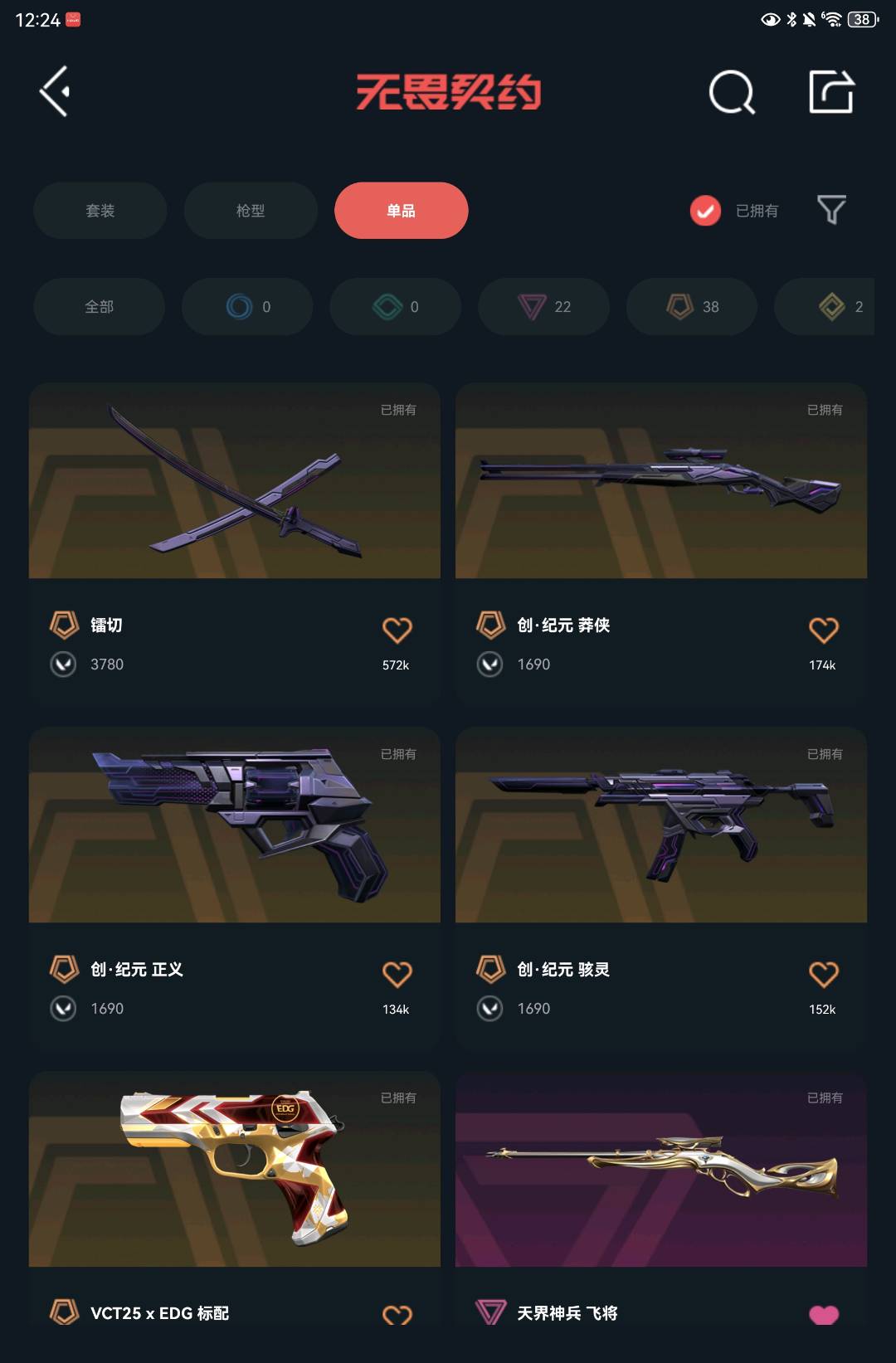
Task: Filter by the orange pentagon tier with 38
Action: coord(692,307)
